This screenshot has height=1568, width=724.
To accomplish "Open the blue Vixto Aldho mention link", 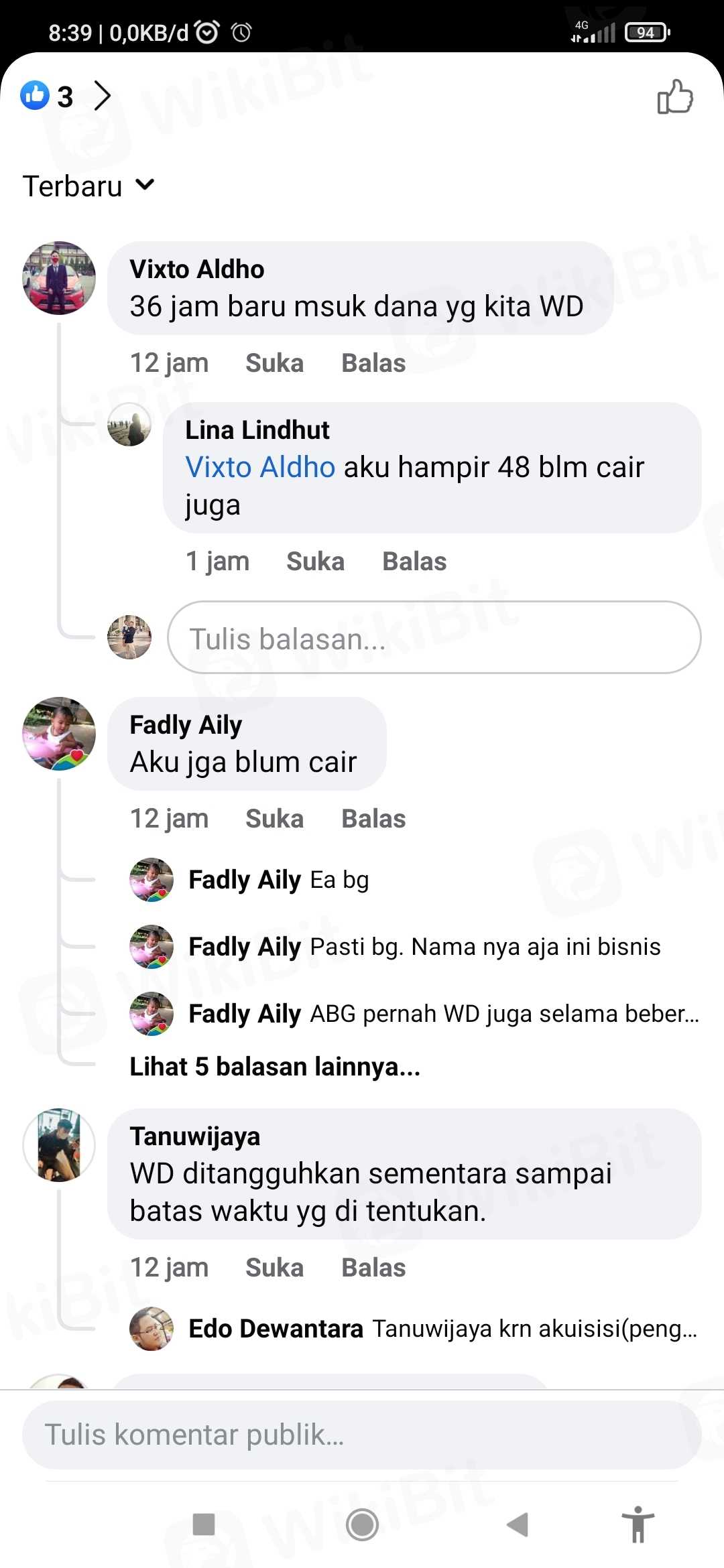I will pos(260,467).
